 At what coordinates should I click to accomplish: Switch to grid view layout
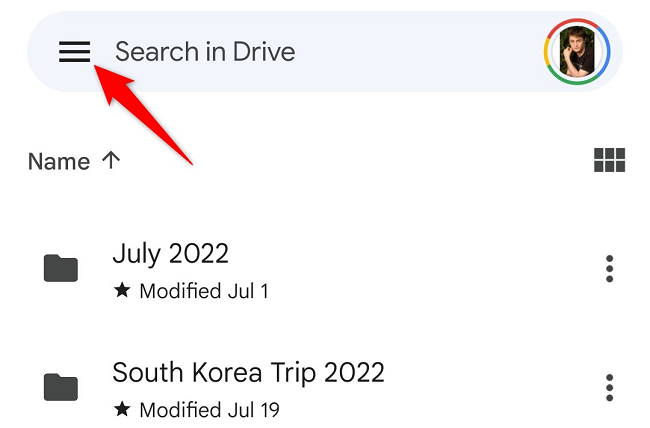pyautogui.click(x=609, y=160)
